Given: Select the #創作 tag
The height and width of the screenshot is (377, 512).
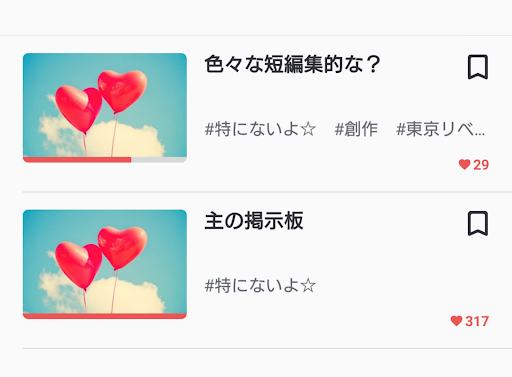Looking at the screenshot, I should [356, 129].
